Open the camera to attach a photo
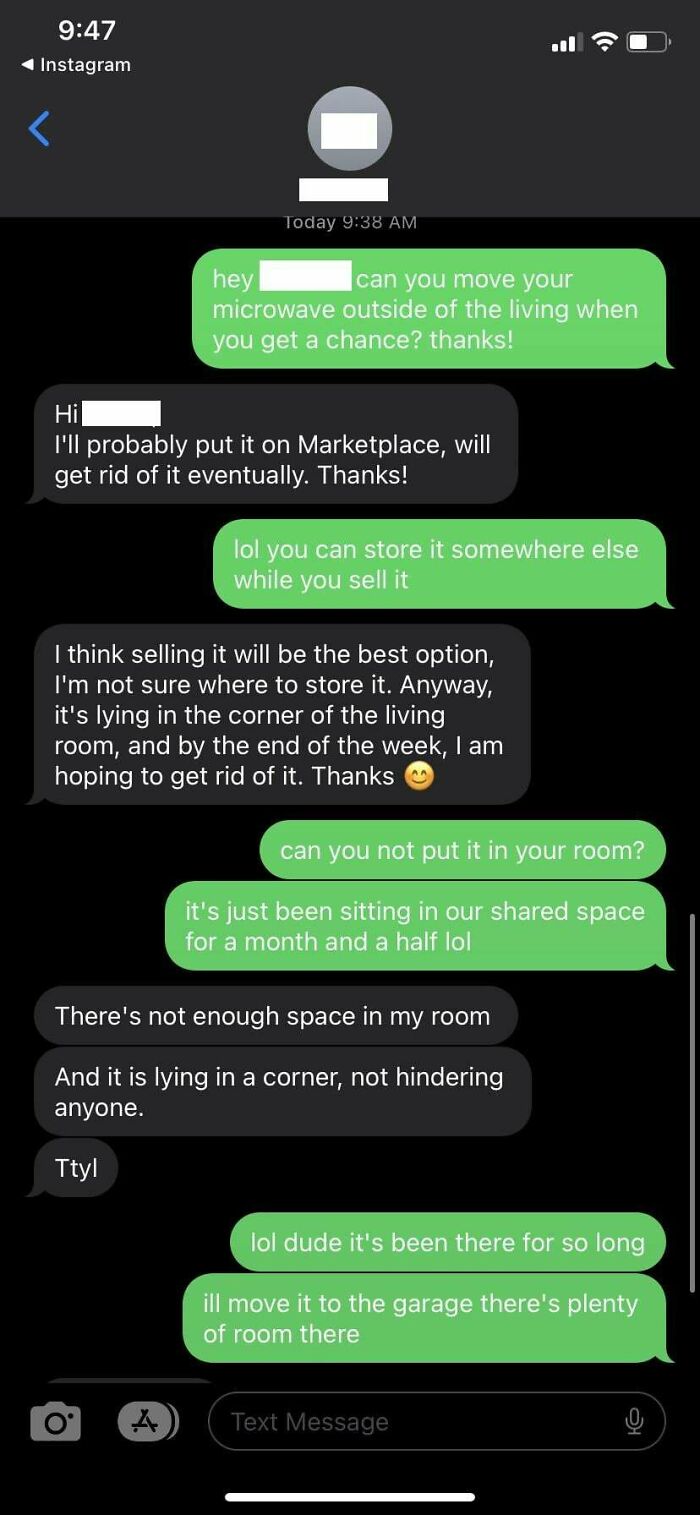This screenshot has height=1515, width=700. click(x=55, y=1421)
